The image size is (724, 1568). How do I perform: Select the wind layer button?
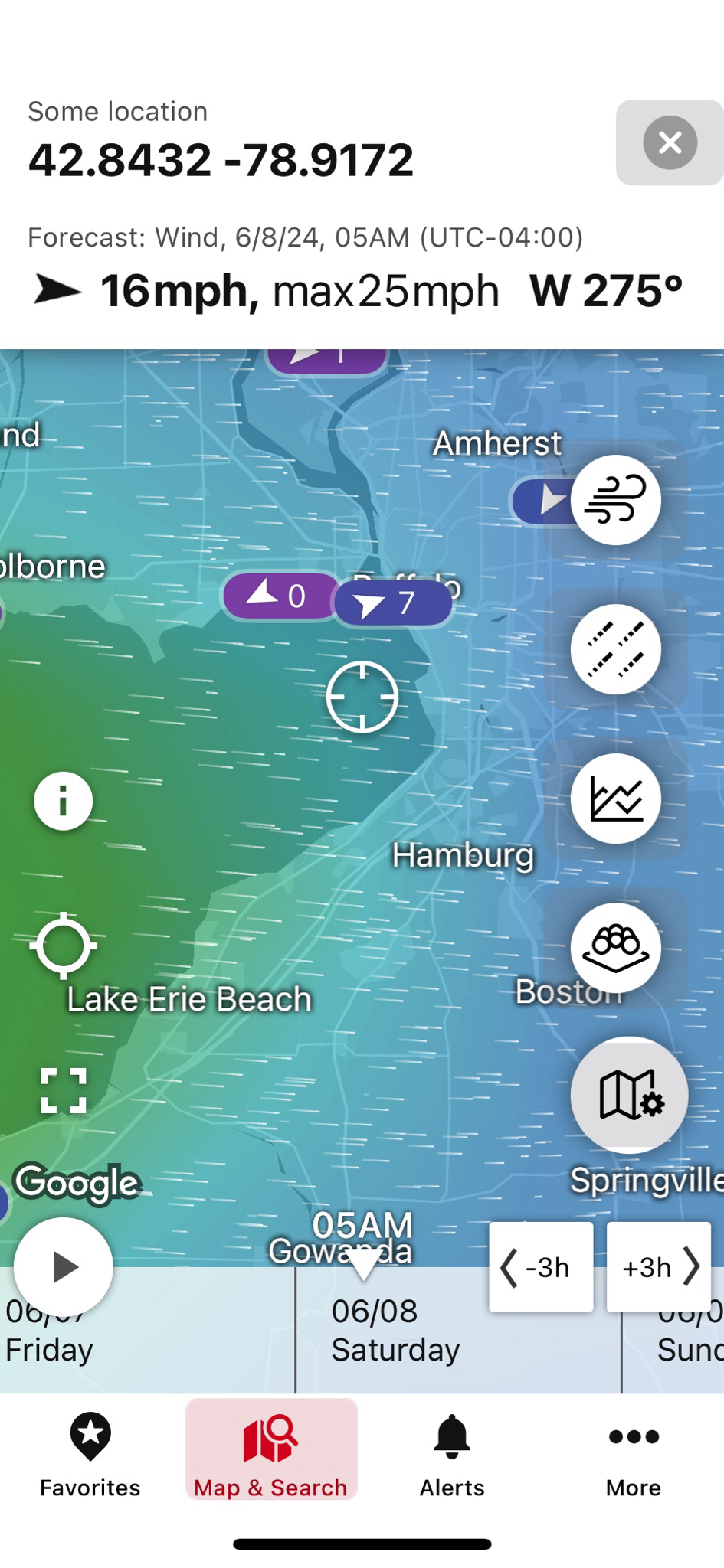615,500
